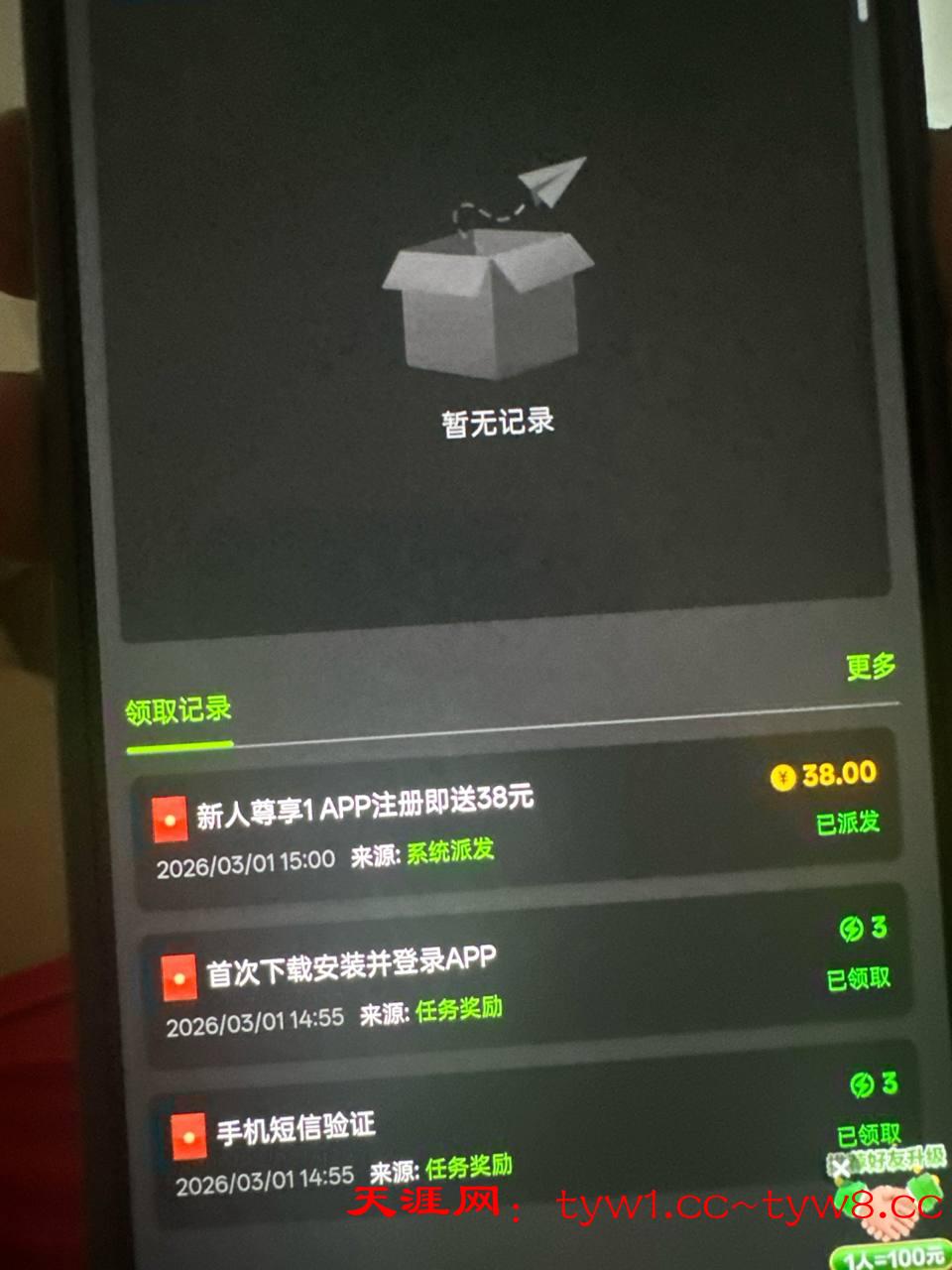Viewport: 952px width, 1270px height.
Task: Select the 领取记录 tab
Action: coord(178,710)
